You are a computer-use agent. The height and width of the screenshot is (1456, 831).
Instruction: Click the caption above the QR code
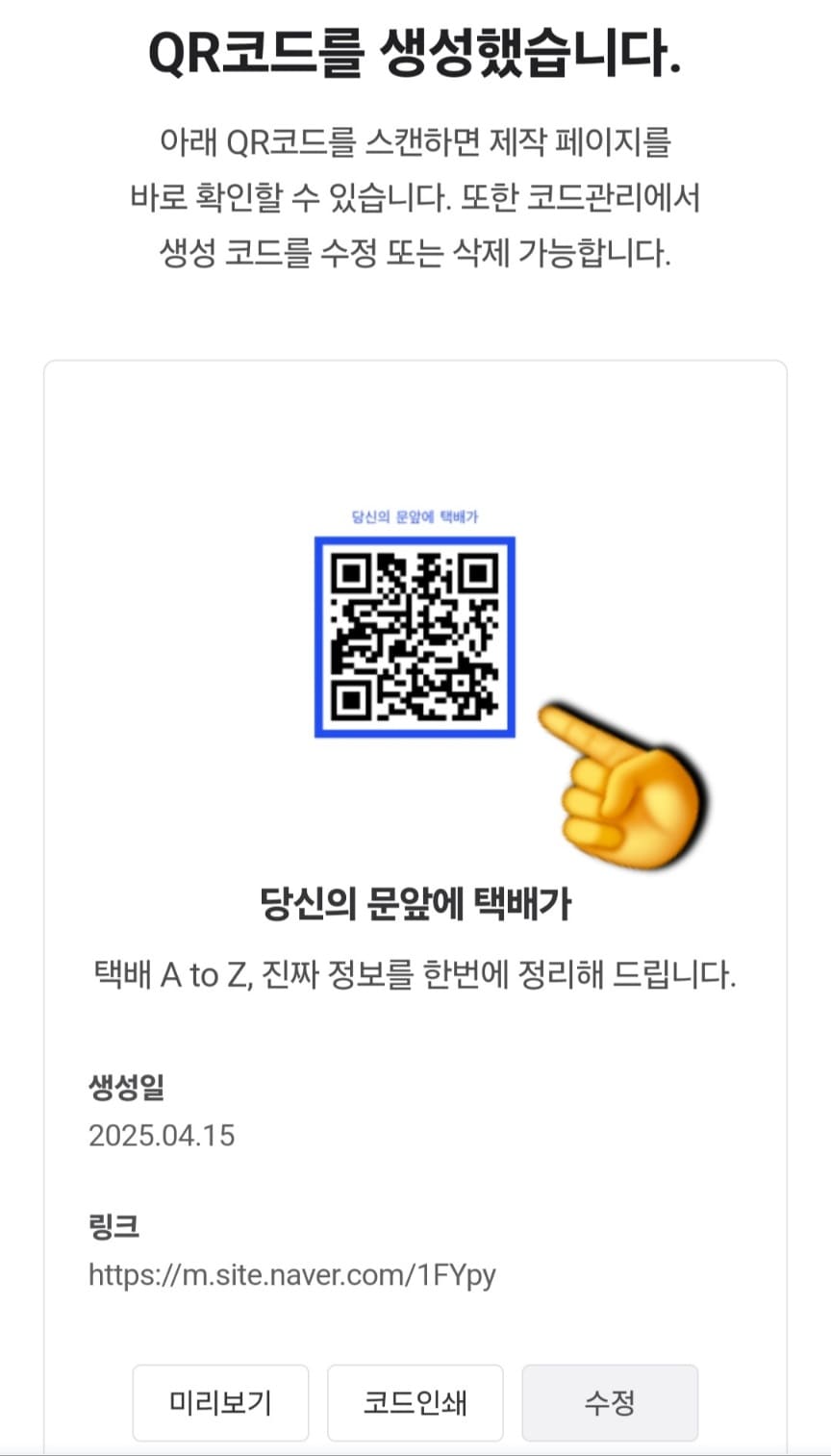417,515
